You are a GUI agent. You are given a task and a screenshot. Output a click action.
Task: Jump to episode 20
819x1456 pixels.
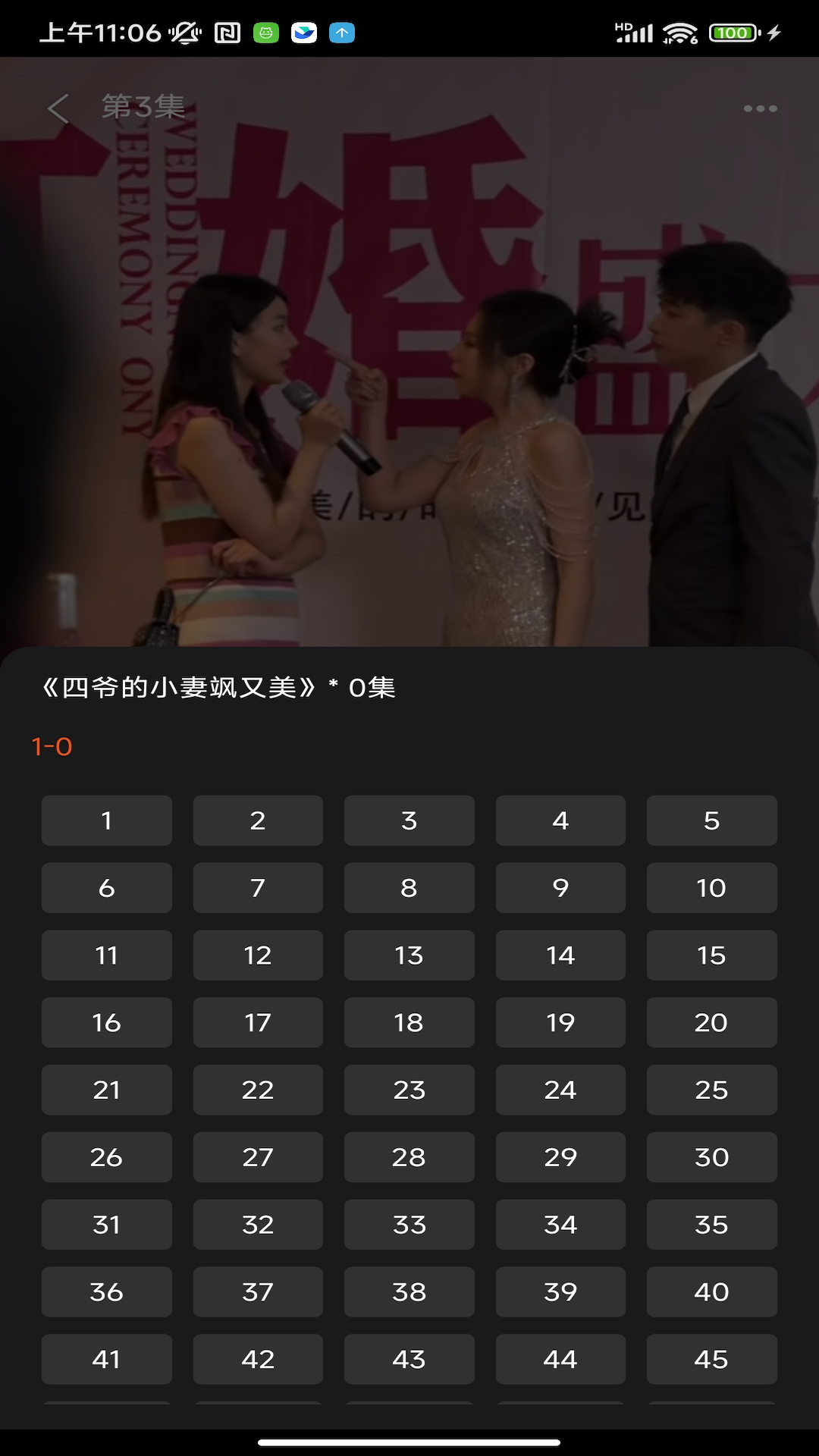coord(711,1023)
